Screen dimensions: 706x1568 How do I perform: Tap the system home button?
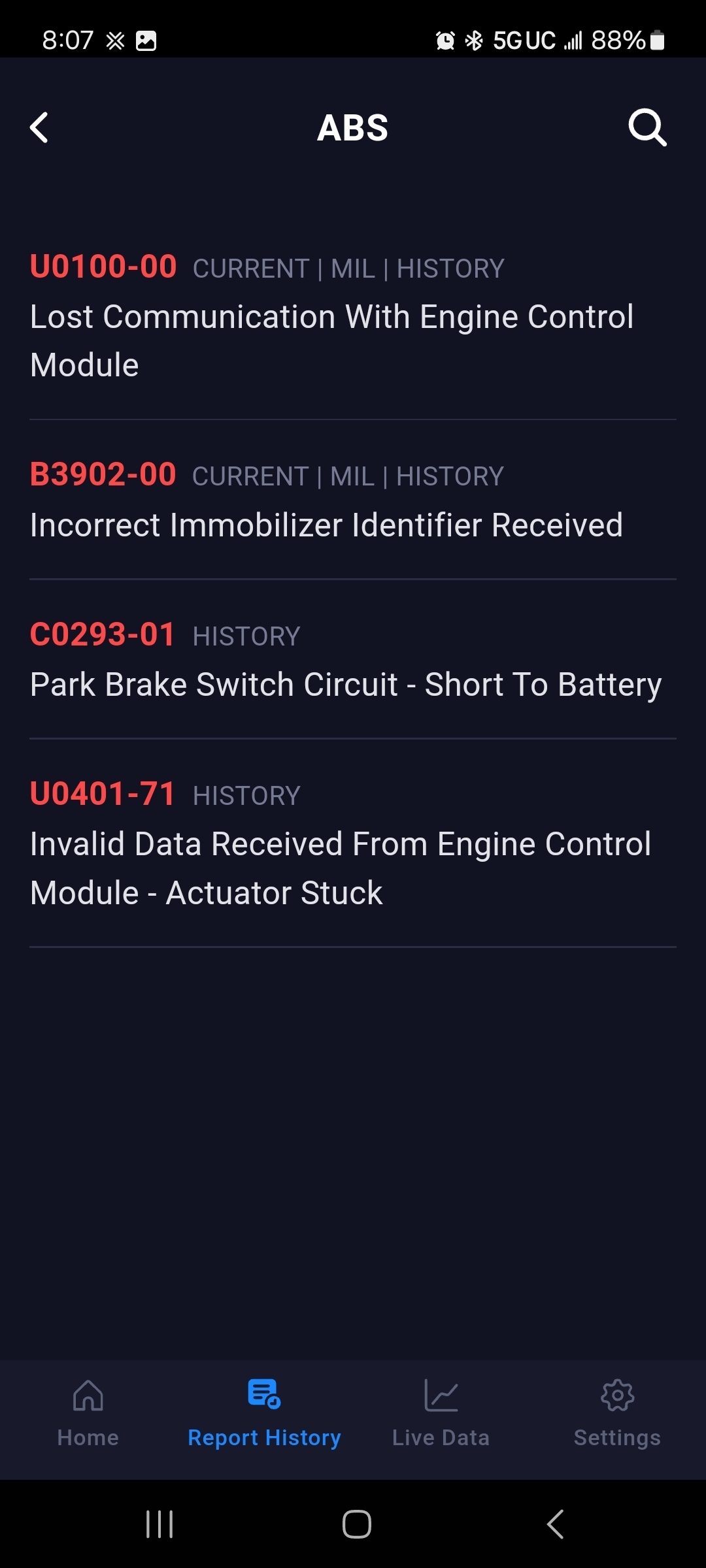[x=357, y=1524]
